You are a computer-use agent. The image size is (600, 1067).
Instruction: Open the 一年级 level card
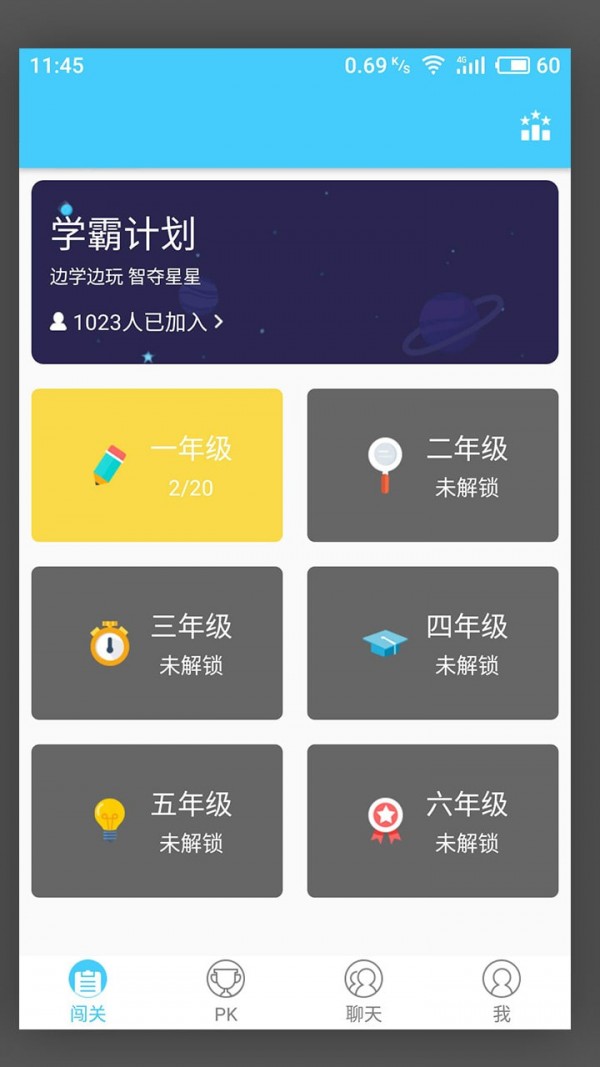[157, 465]
